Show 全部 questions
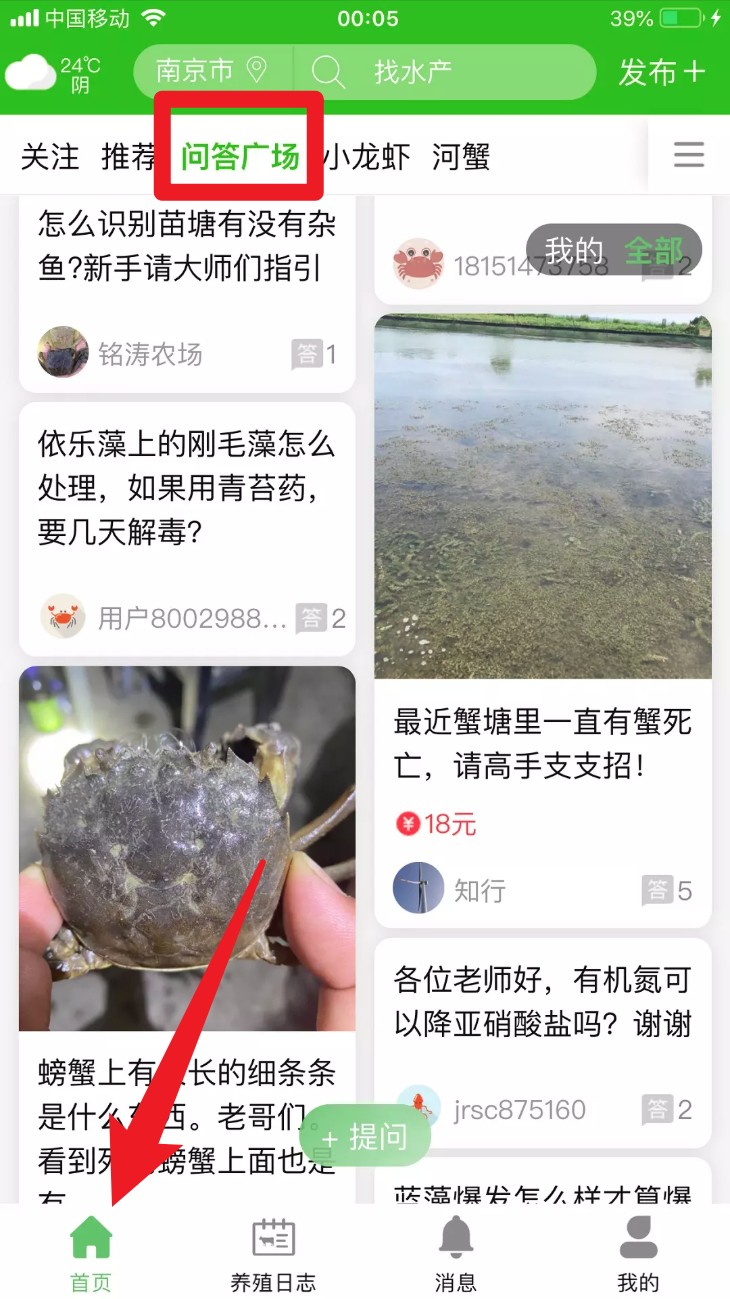Image resolution: width=730 pixels, height=1299 pixels. [x=654, y=249]
